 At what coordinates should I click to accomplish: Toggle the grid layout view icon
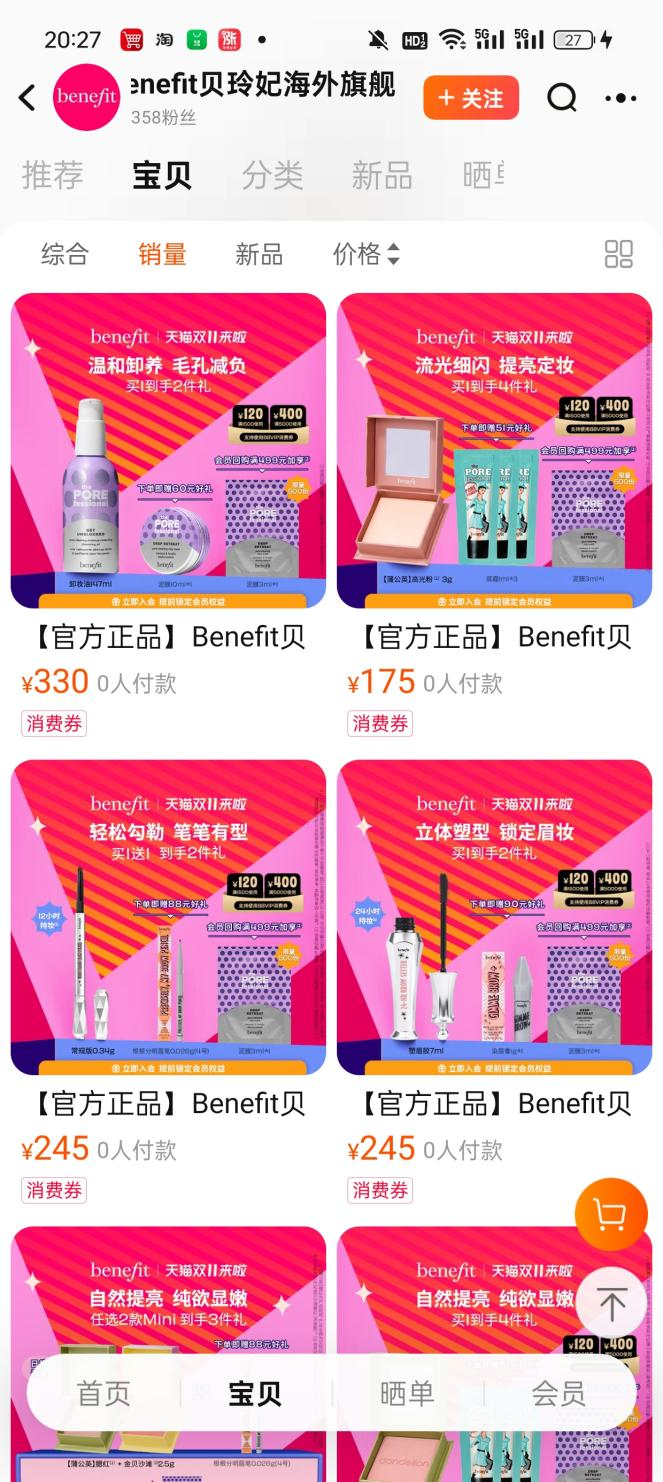[619, 254]
